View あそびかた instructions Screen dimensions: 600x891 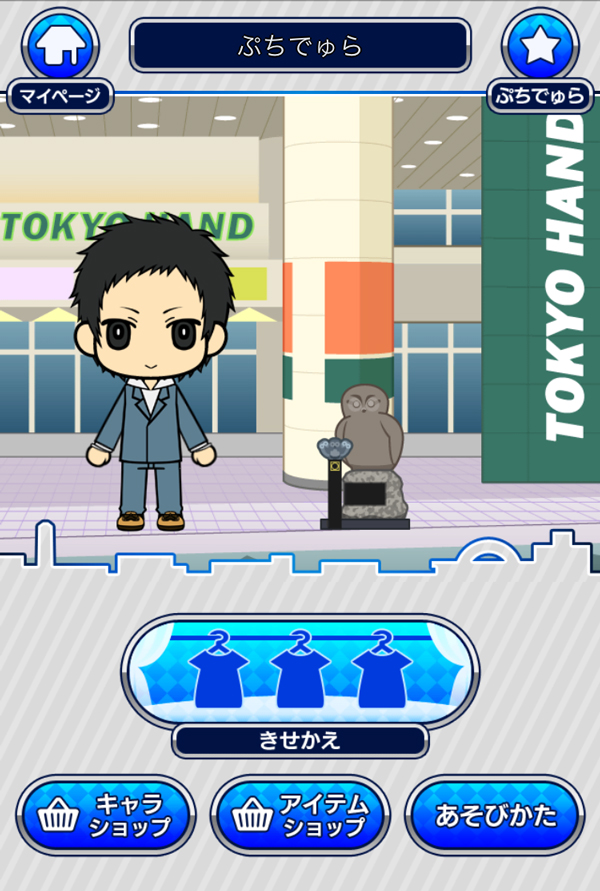(x=494, y=815)
